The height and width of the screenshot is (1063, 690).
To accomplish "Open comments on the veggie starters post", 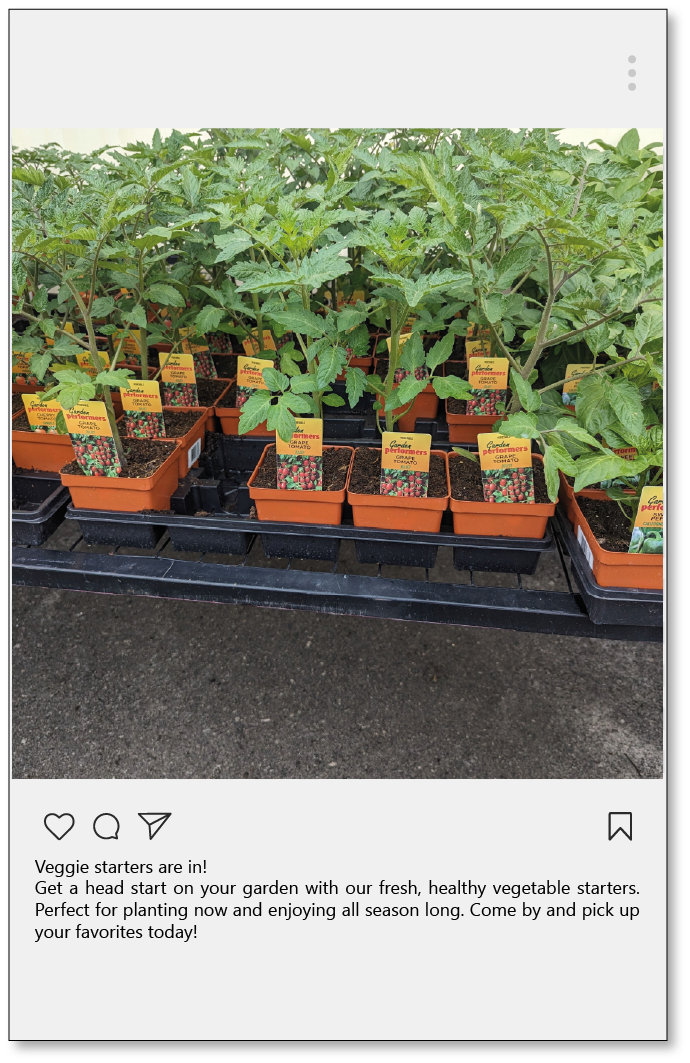I will pyautogui.click(x=106, y=826).
